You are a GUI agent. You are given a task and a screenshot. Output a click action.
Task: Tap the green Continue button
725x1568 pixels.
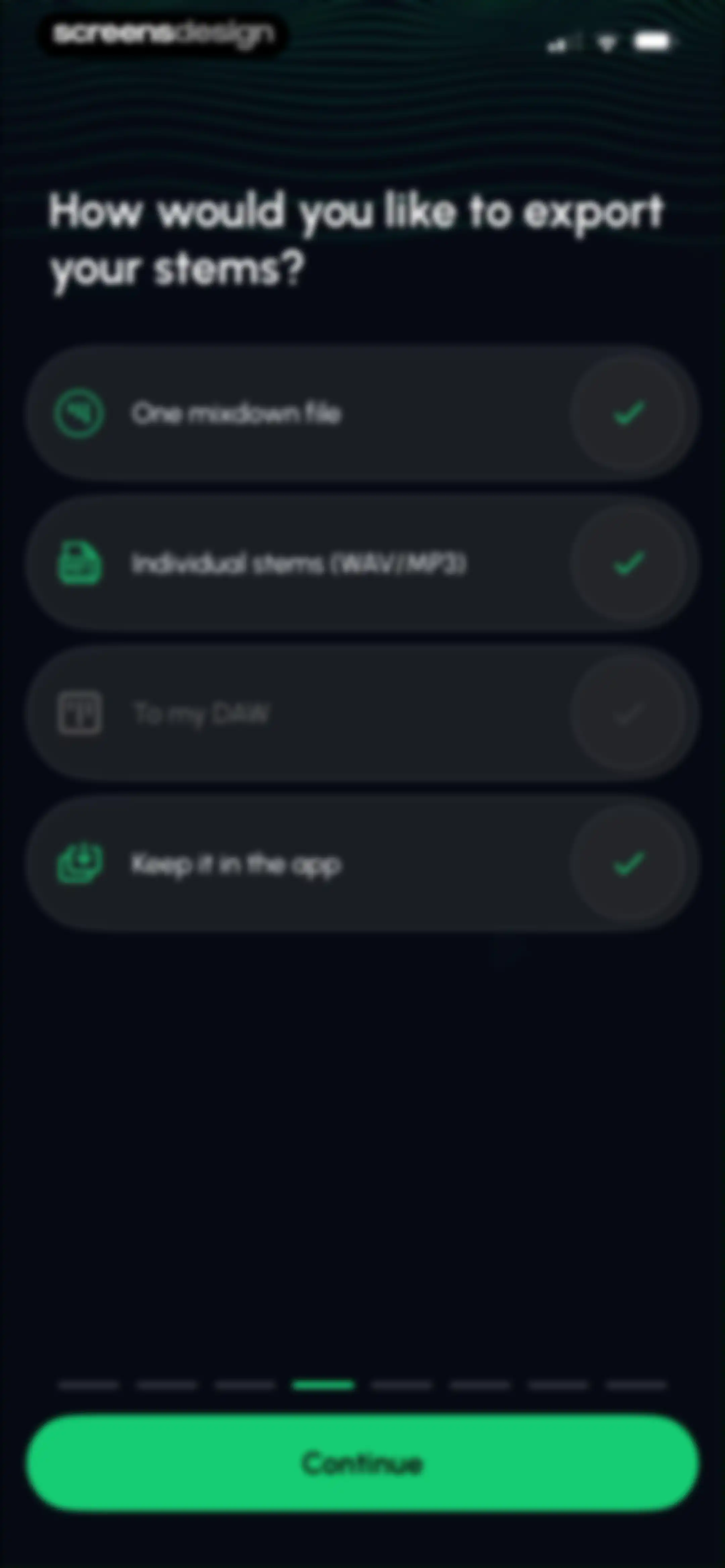[362, 1463]
